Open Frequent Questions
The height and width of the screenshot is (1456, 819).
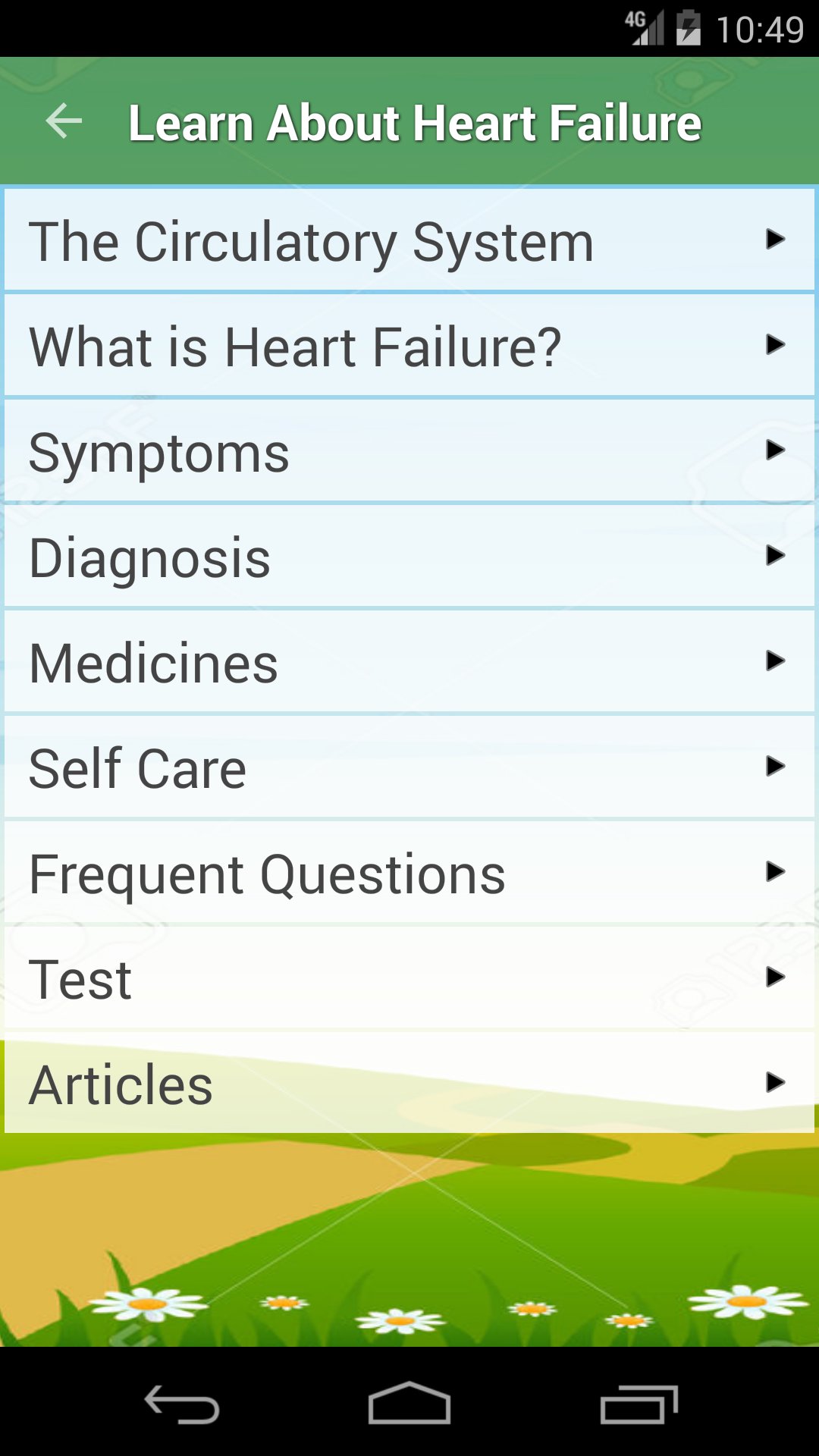409,872
